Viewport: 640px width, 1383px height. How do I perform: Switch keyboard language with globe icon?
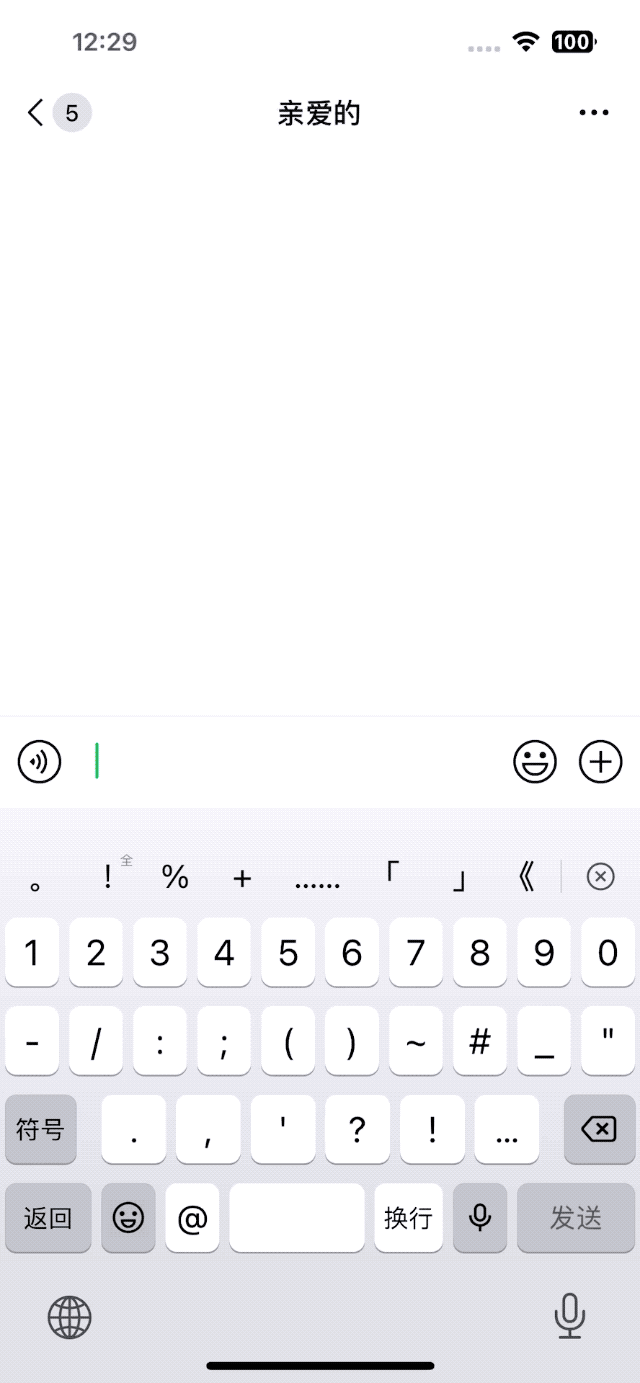70,1317
